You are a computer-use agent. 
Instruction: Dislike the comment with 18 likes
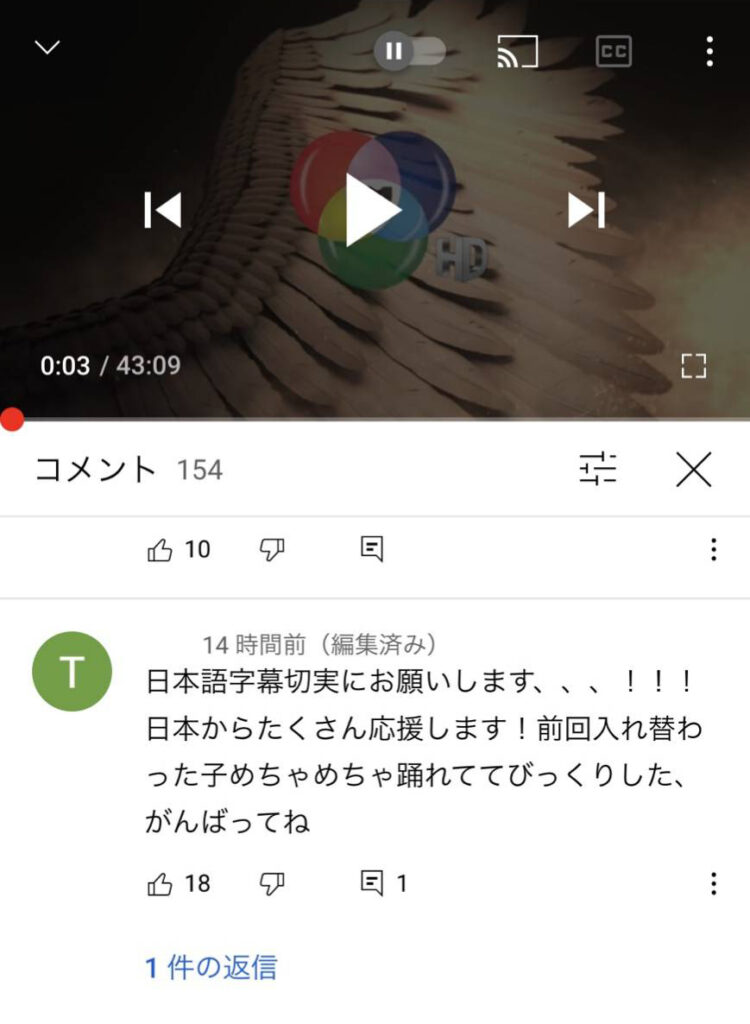click(x=272, y=883)
